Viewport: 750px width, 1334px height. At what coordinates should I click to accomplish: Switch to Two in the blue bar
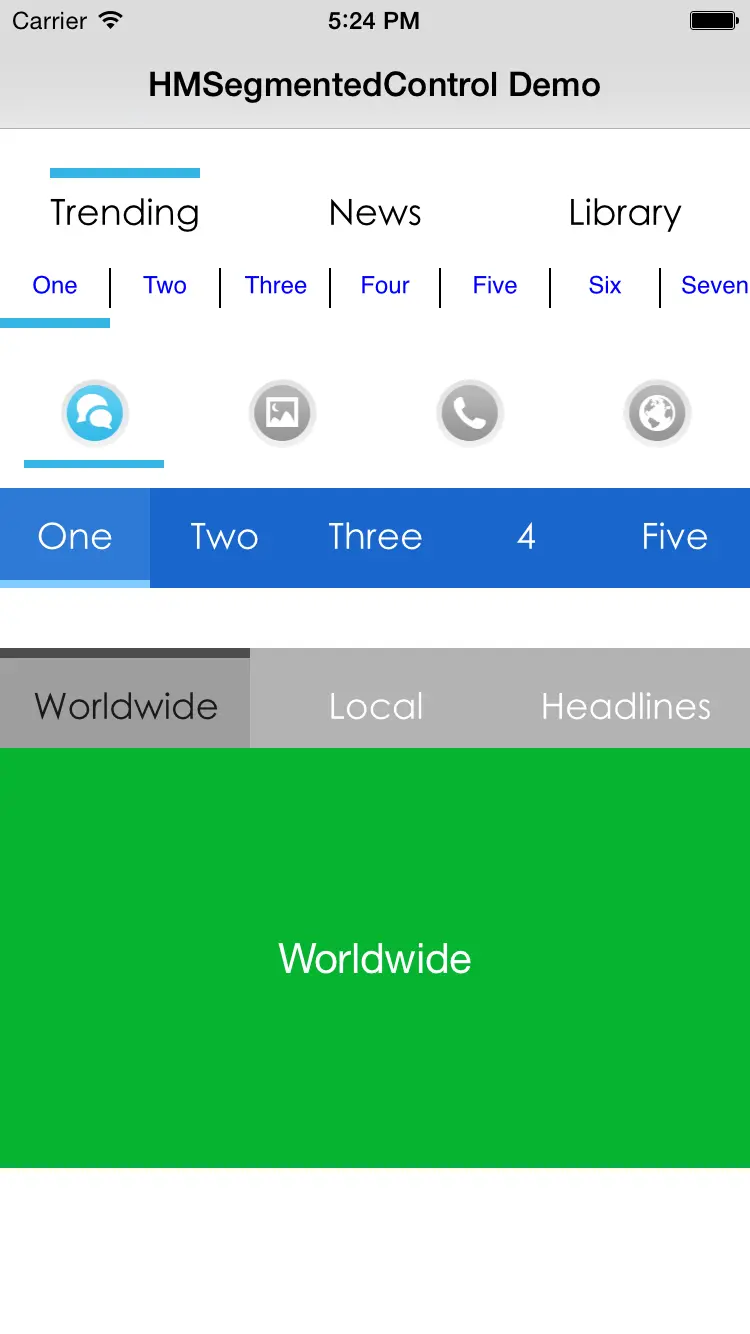click(x=225, y=537)
